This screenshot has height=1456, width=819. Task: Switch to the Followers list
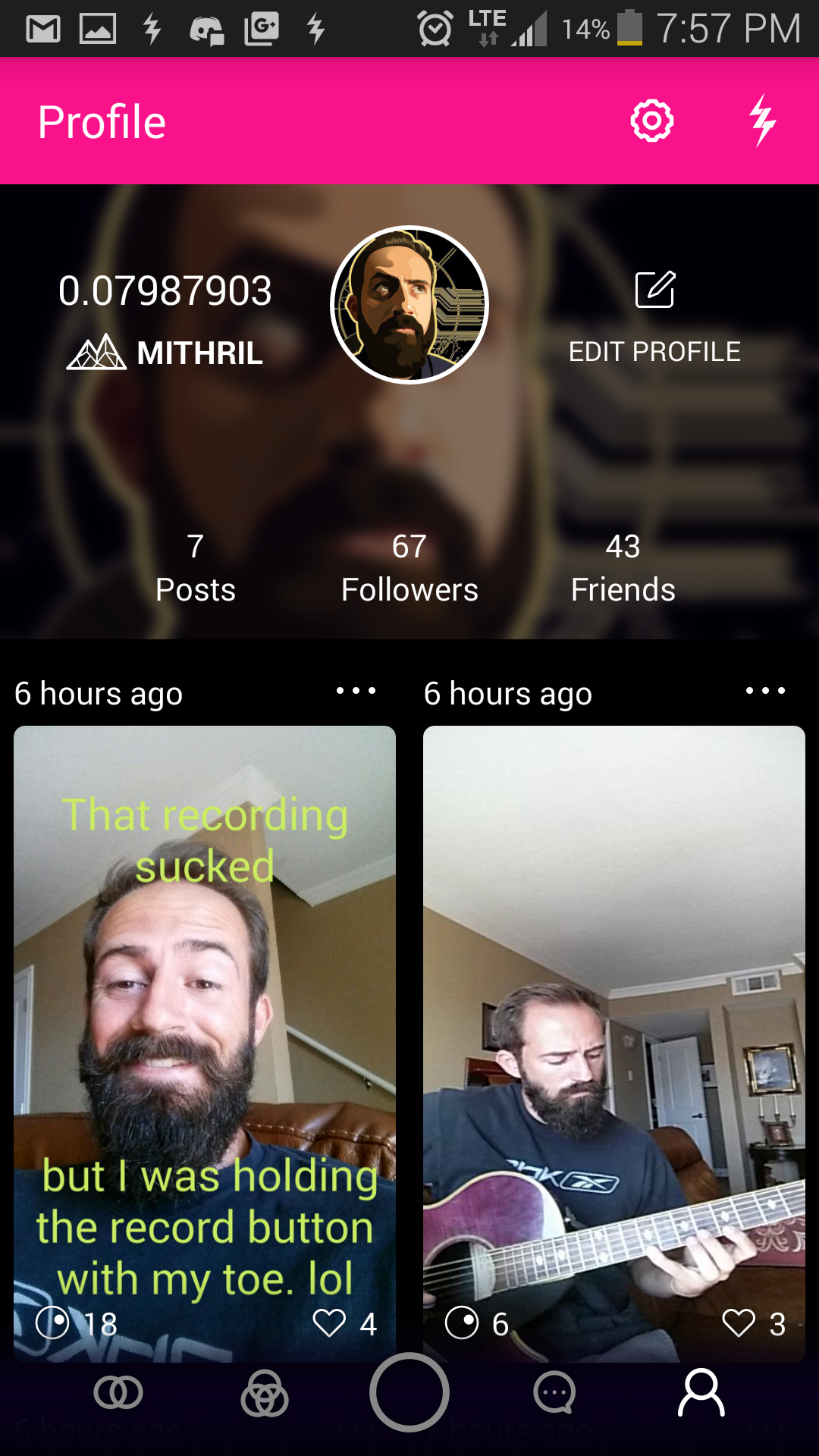pos(410,567)
